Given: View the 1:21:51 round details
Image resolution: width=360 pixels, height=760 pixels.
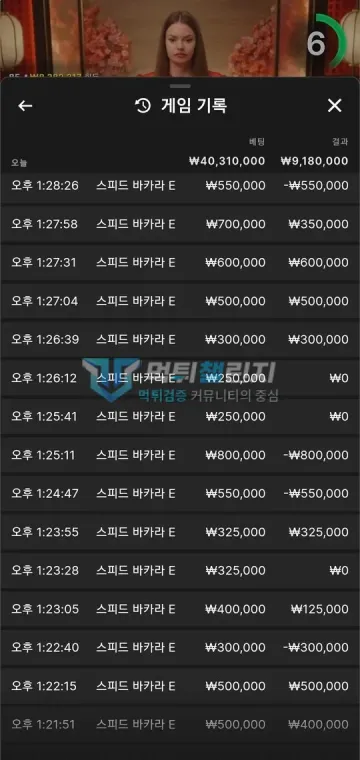Looking at the screenshot, I should click(180, 725).
